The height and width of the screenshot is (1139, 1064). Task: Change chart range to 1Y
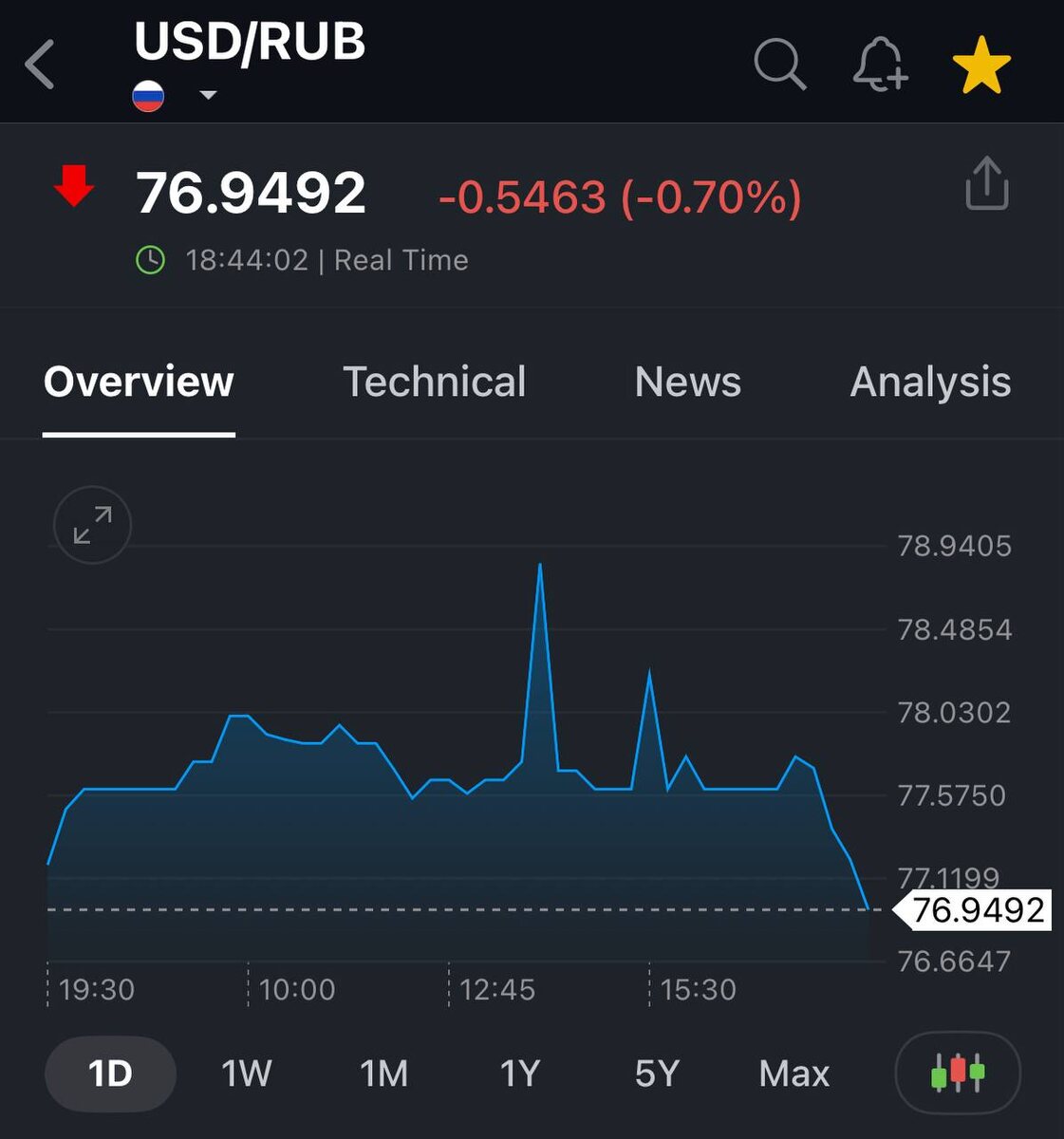point(519,1074)
